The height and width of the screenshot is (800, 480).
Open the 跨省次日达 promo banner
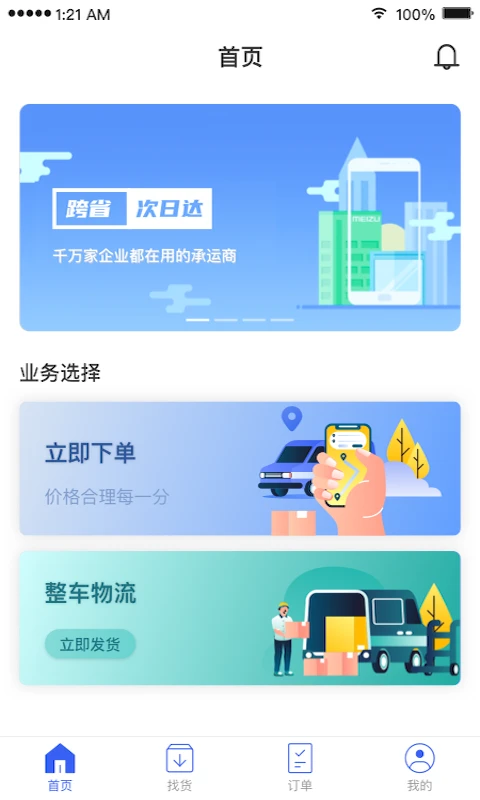pos(240,218)
